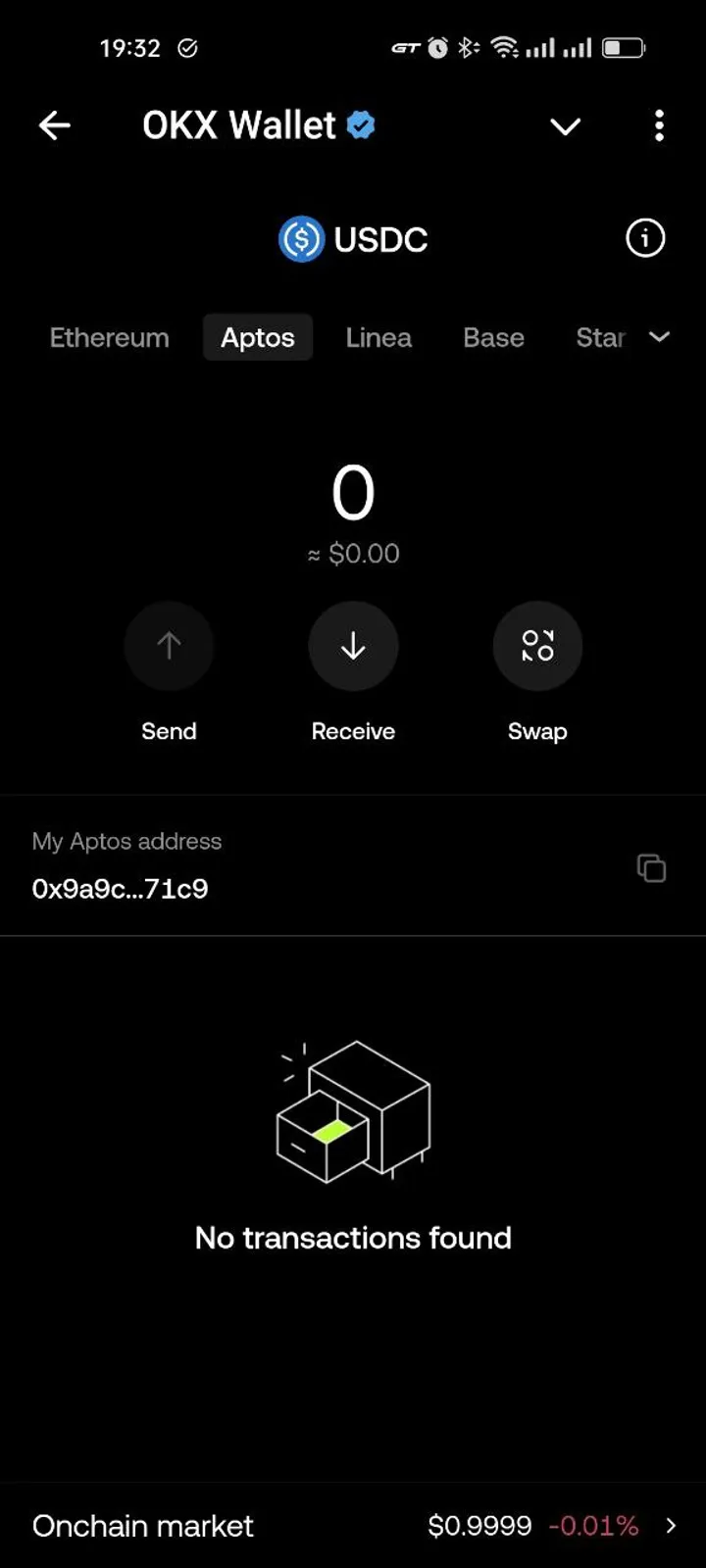This screenshot has width=706, height=1568.
Task: Switch to the Ethereum network tab
Action: [x=109, y=337]
